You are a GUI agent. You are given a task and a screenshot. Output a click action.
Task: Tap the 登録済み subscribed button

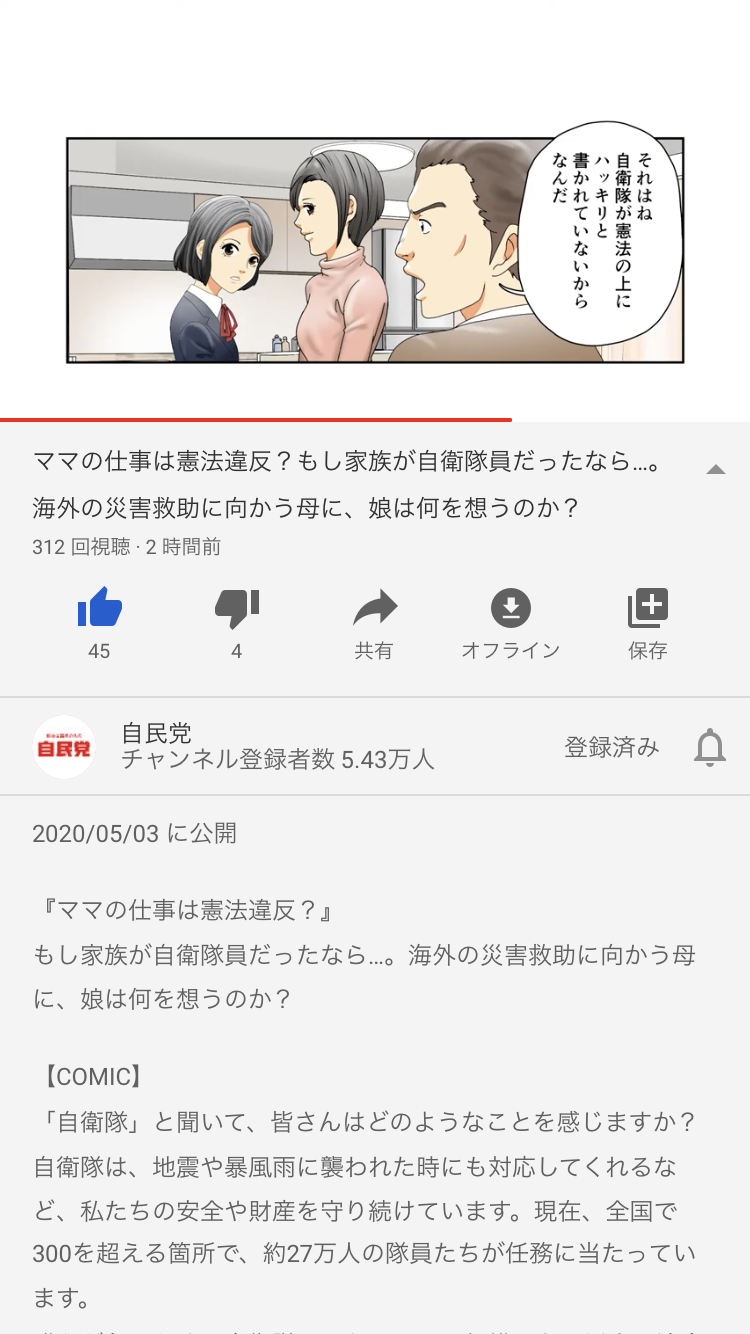coord(611,747)
